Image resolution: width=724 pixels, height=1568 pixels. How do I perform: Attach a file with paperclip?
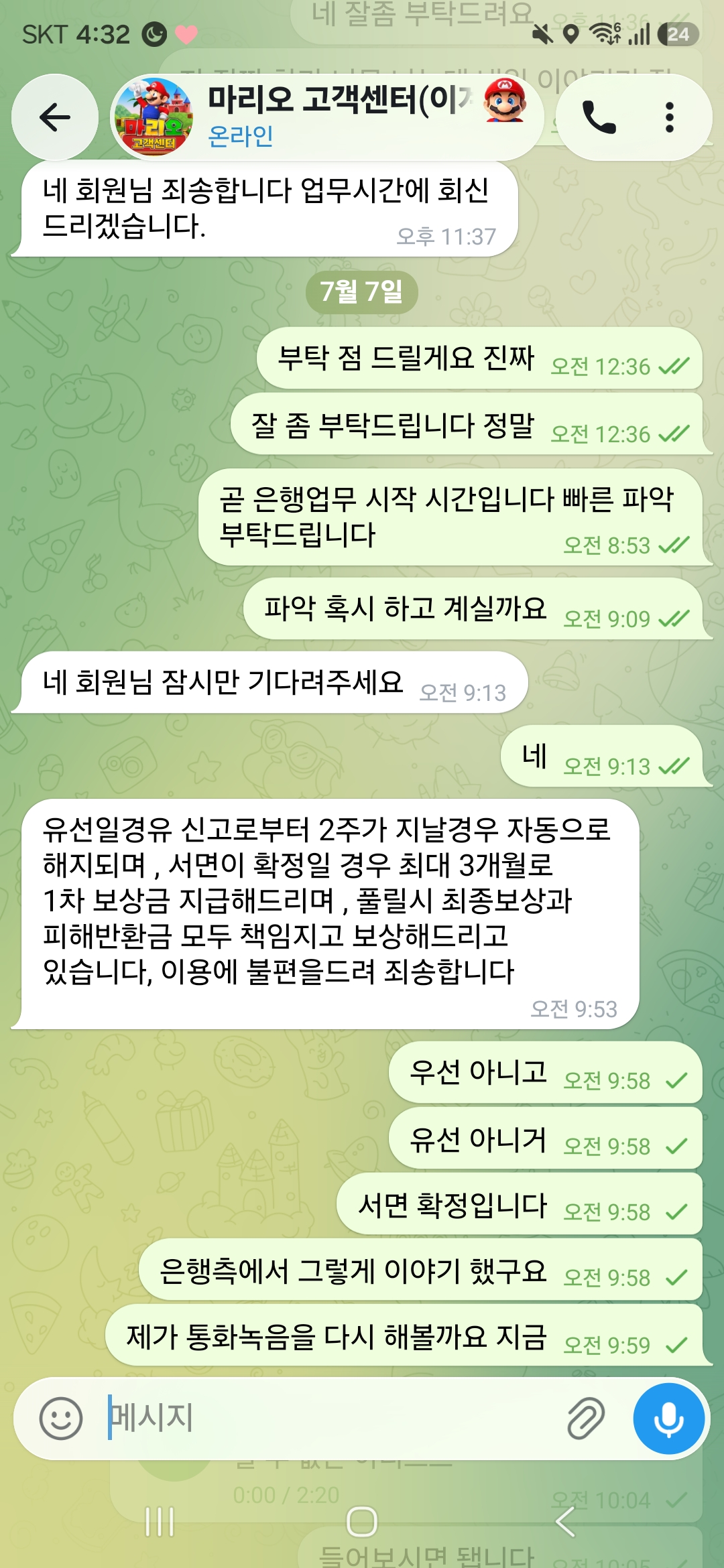point(586,1419)
